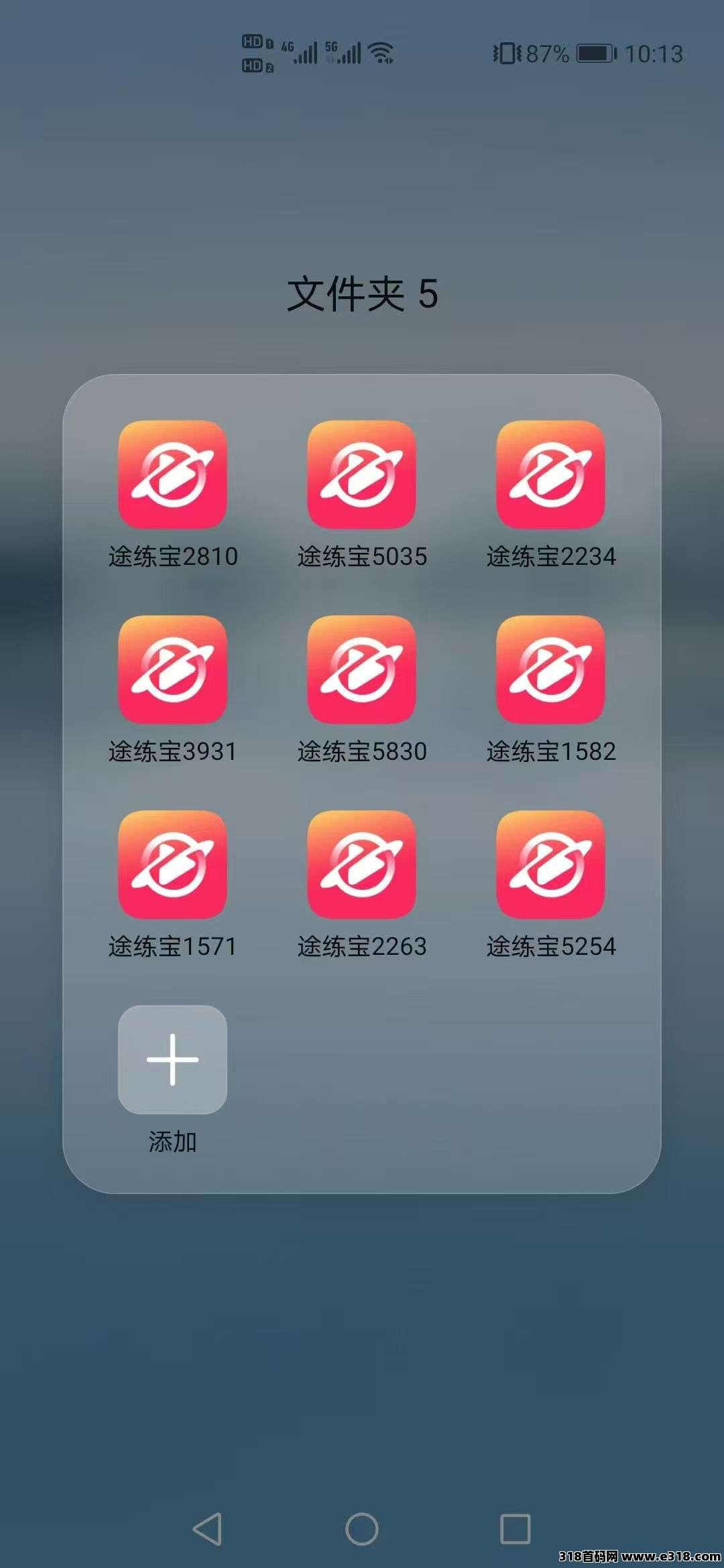Launch 途练宝5035
Viewport: 724px width, 1568px height.
click(361, 474)
